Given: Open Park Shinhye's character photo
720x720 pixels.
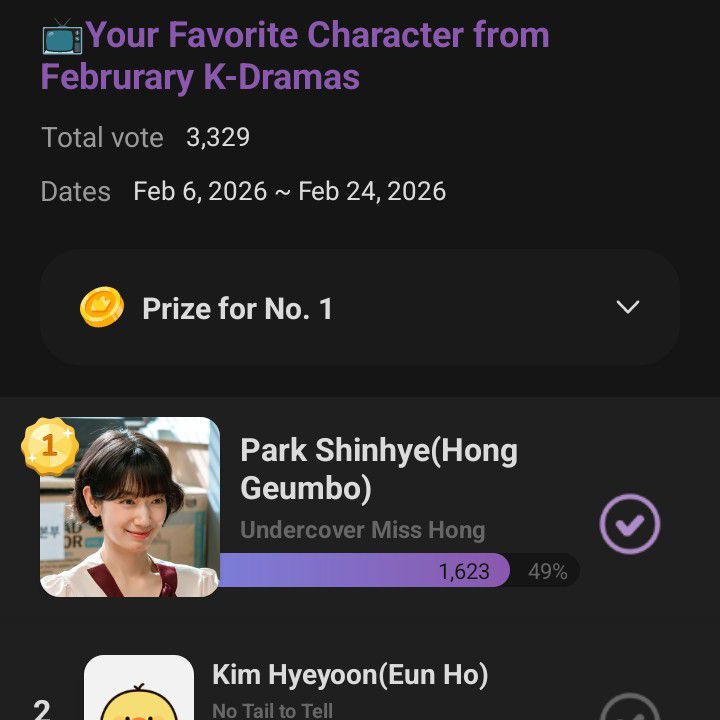Looking at the screenshot, I should (x=130, y=507).
